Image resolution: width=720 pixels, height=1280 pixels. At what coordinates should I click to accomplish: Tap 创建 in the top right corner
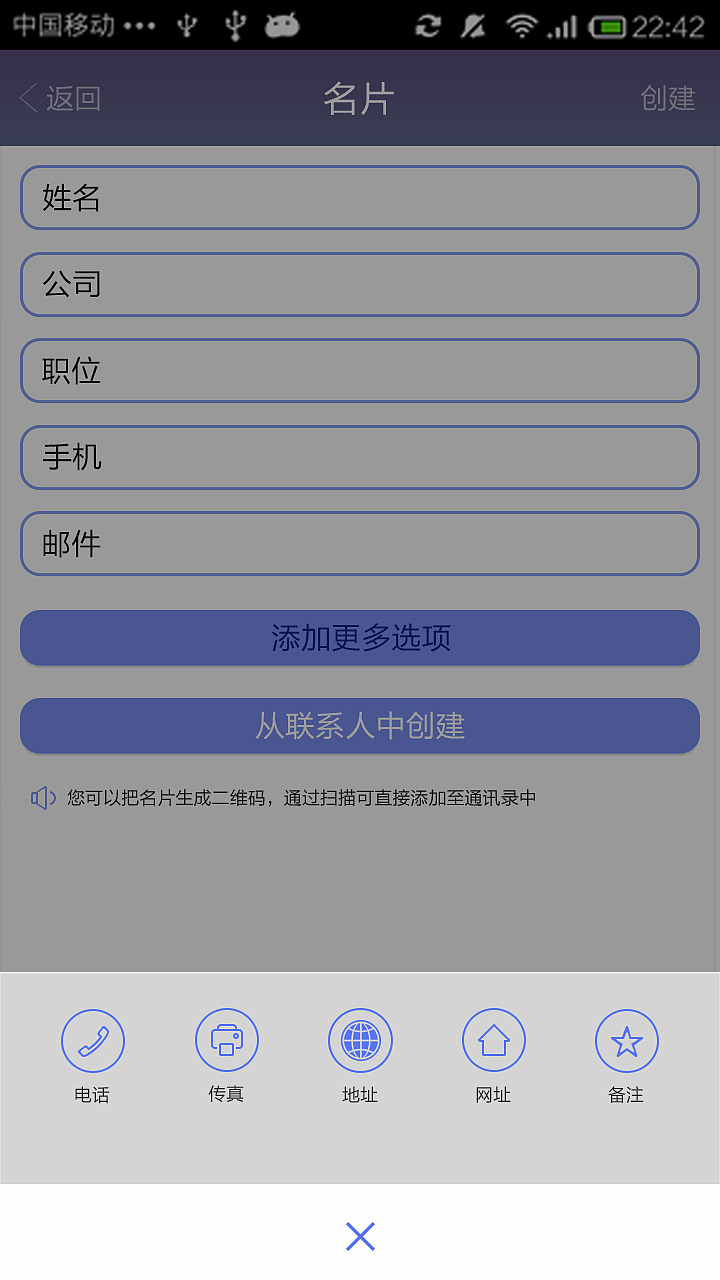tap(668, 99)
